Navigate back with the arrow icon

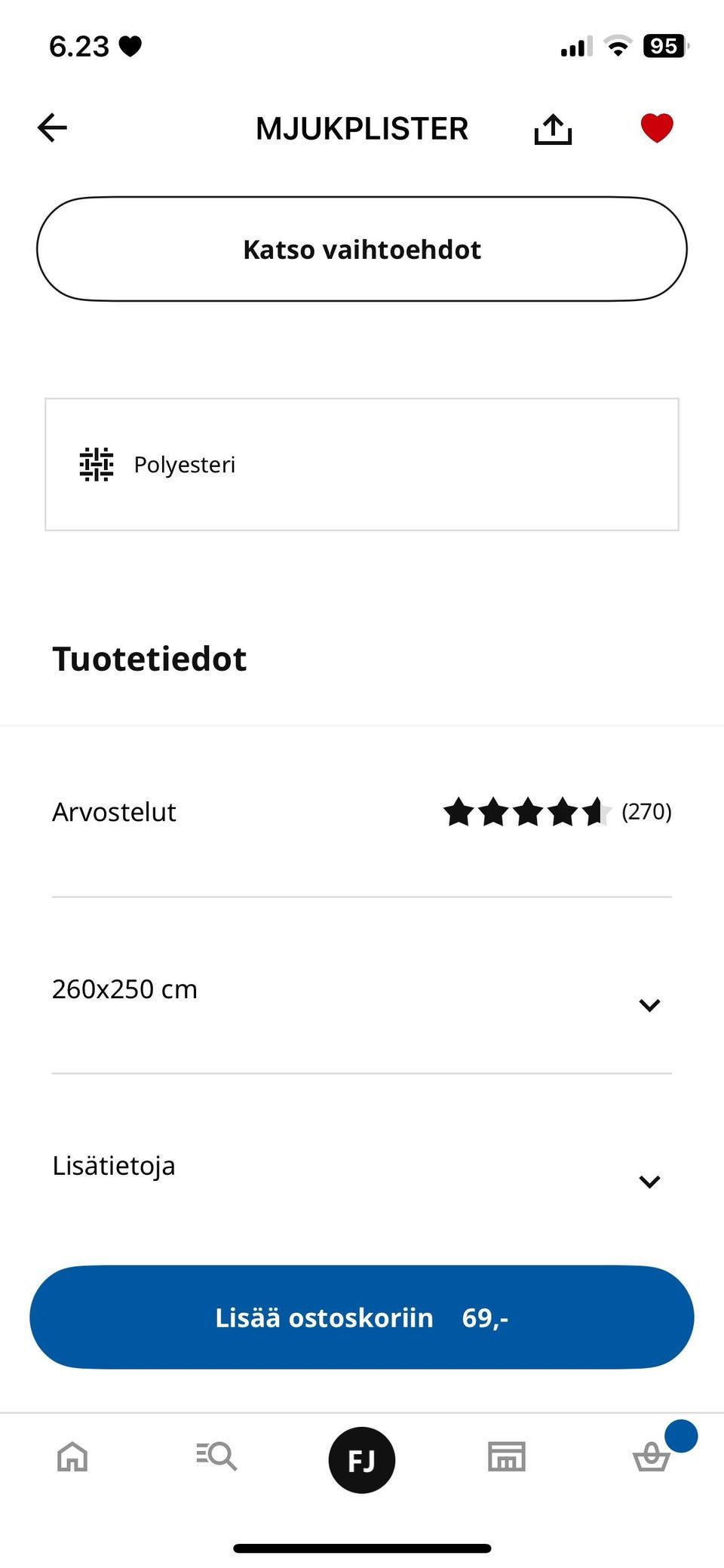click(51, 127)
